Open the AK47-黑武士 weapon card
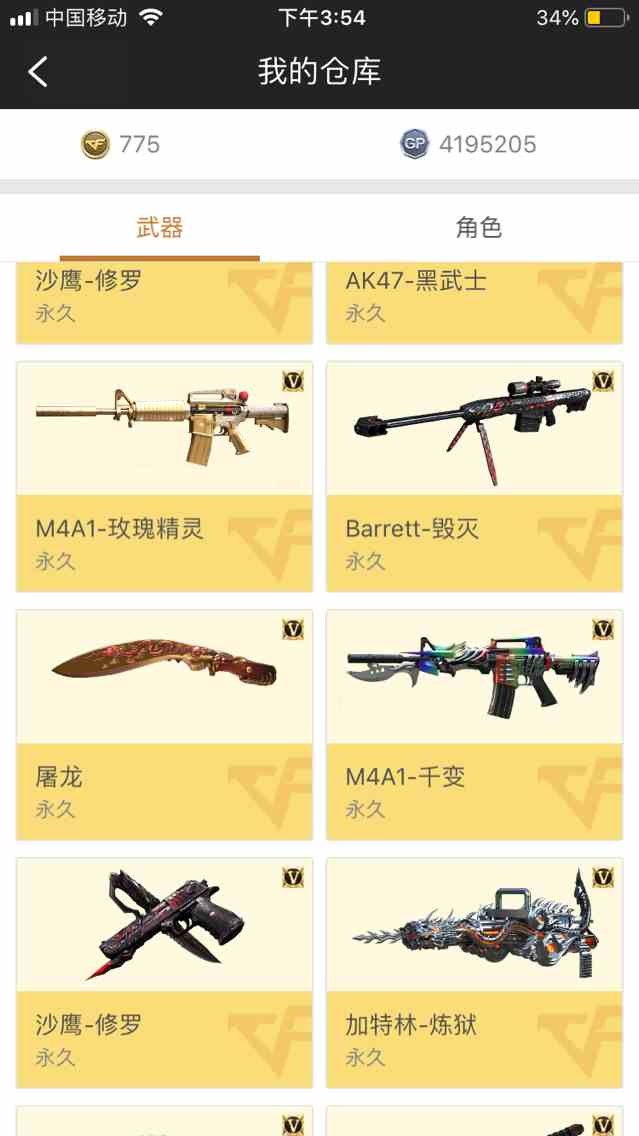The image size is (639, 1136). pyautogui.click(x=474, y=300)
